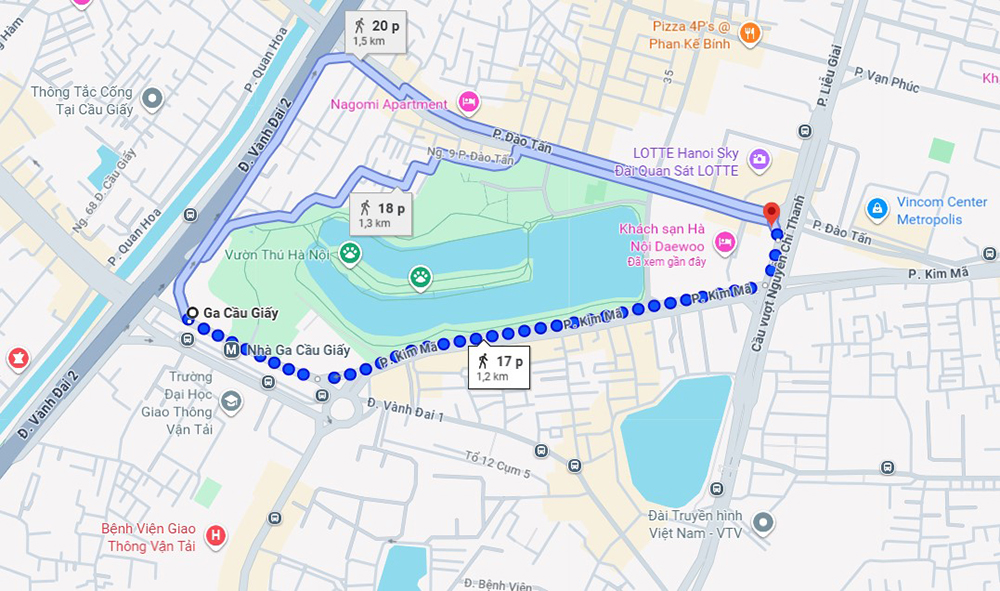Select the 17 p walking route, 1,2 km

499,367
